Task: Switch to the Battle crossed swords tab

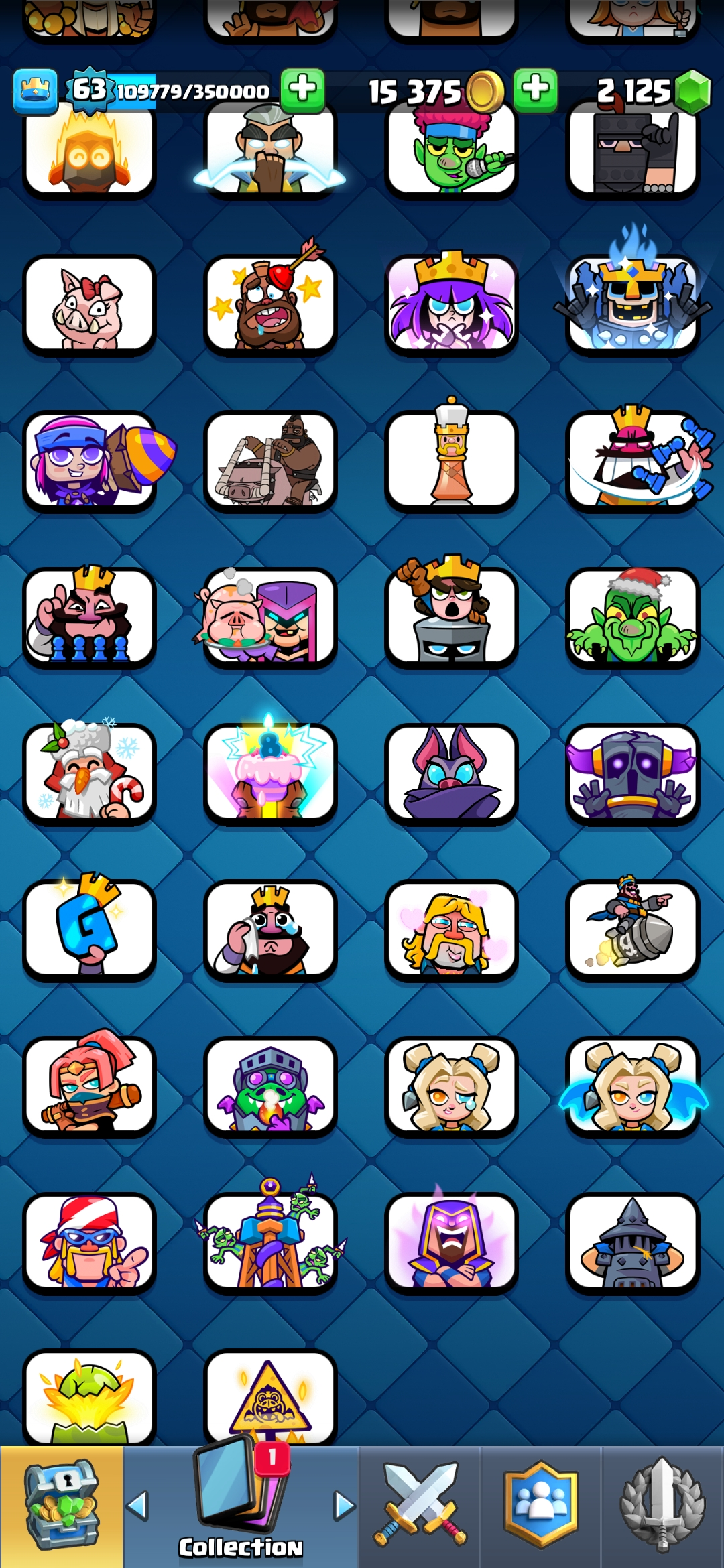Action: coord(420,1506)
